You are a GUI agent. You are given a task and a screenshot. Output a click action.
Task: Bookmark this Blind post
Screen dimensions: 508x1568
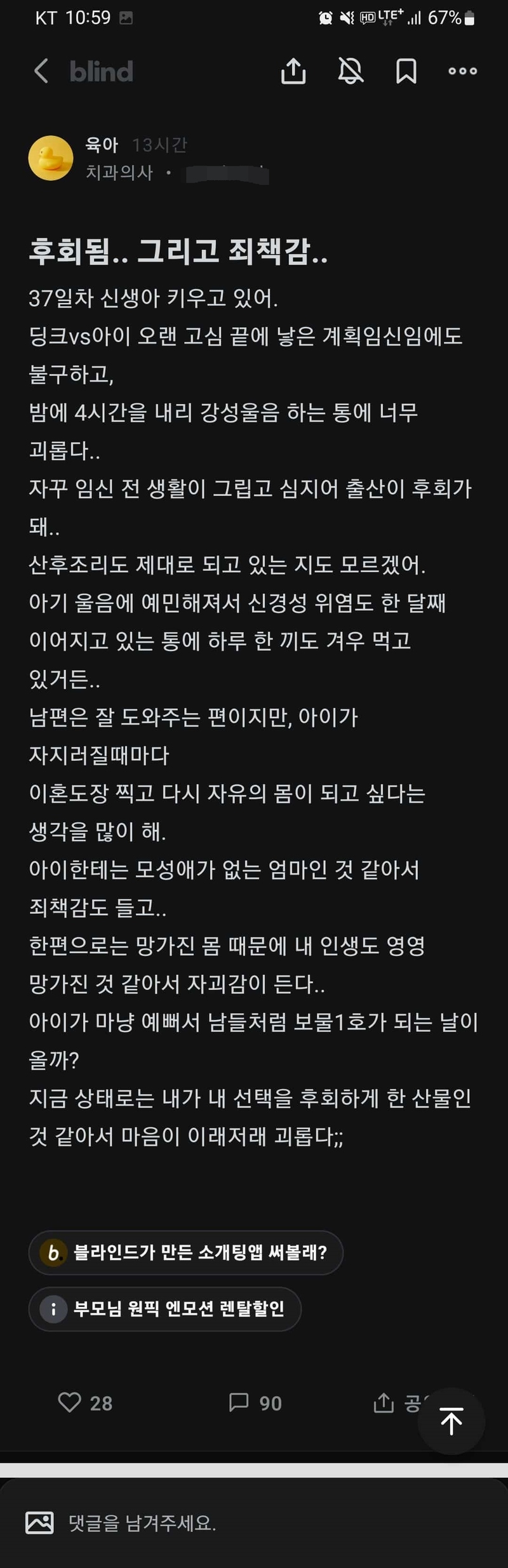[406, 71]
